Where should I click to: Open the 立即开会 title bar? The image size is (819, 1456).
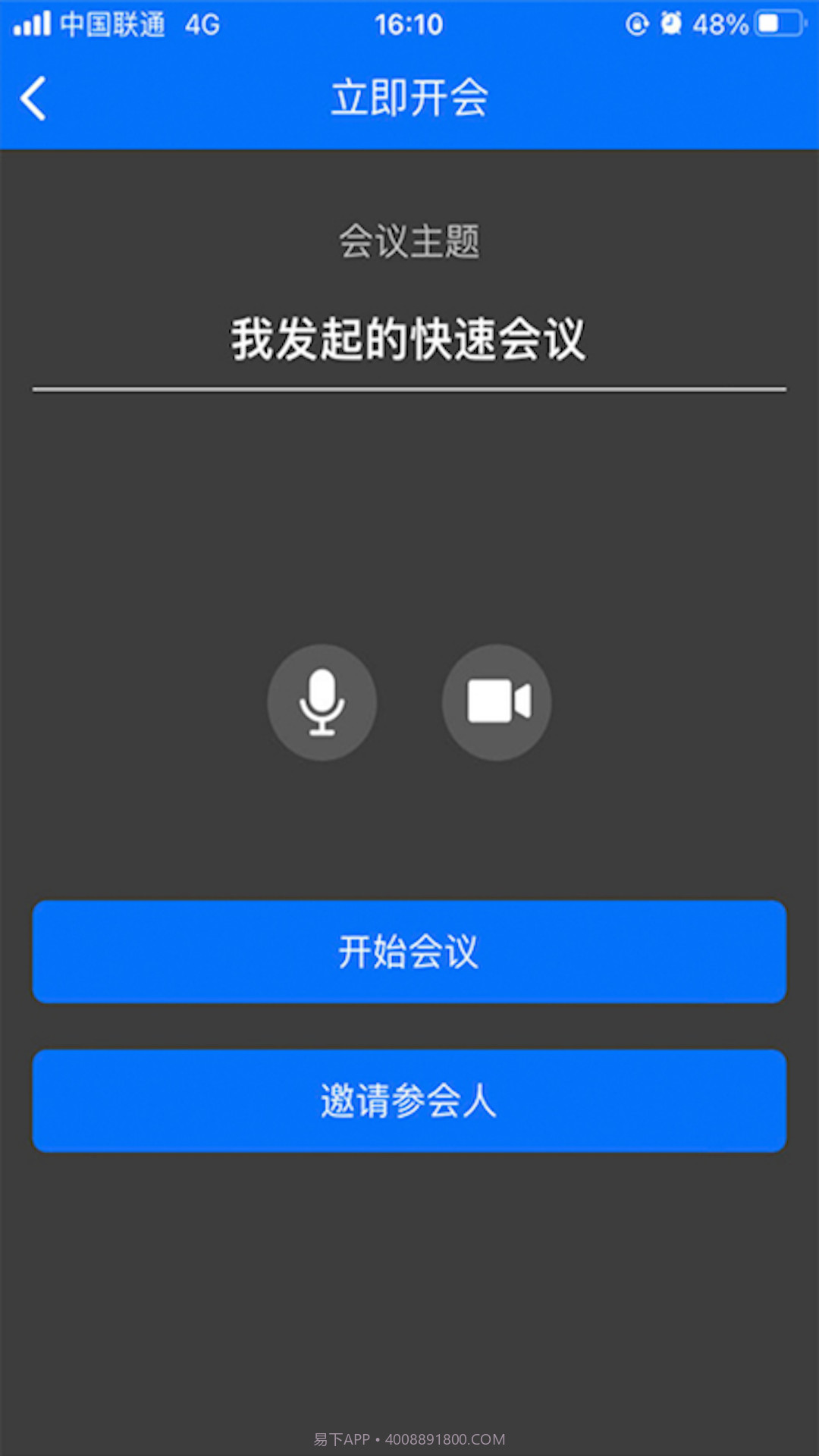click(409, 97)
